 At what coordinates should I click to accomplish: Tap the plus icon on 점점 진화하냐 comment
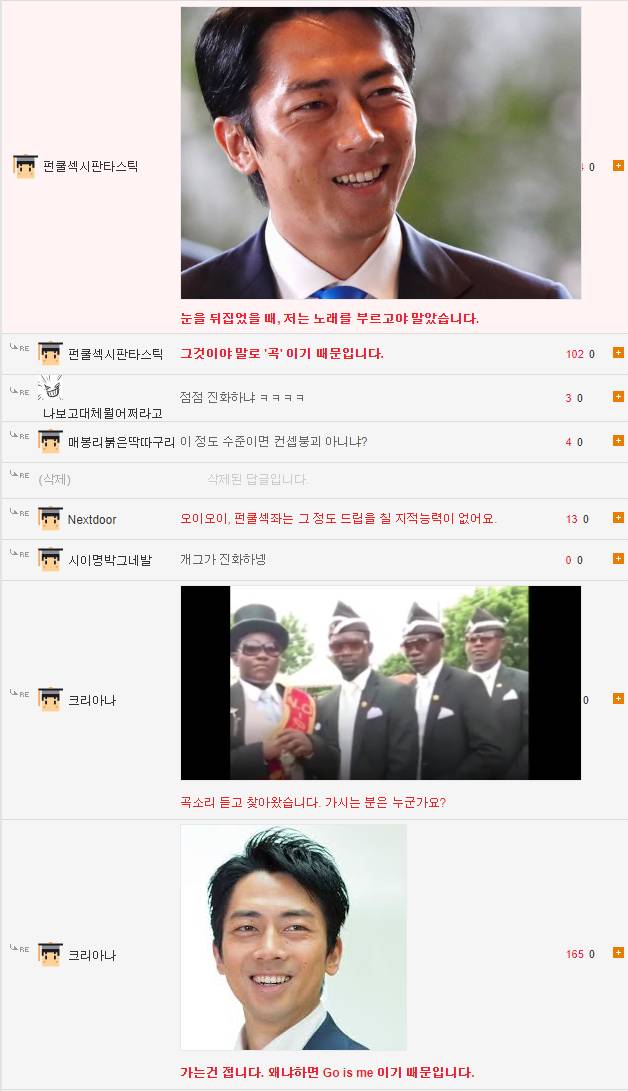pyautogui.click(x=618, y=397)
